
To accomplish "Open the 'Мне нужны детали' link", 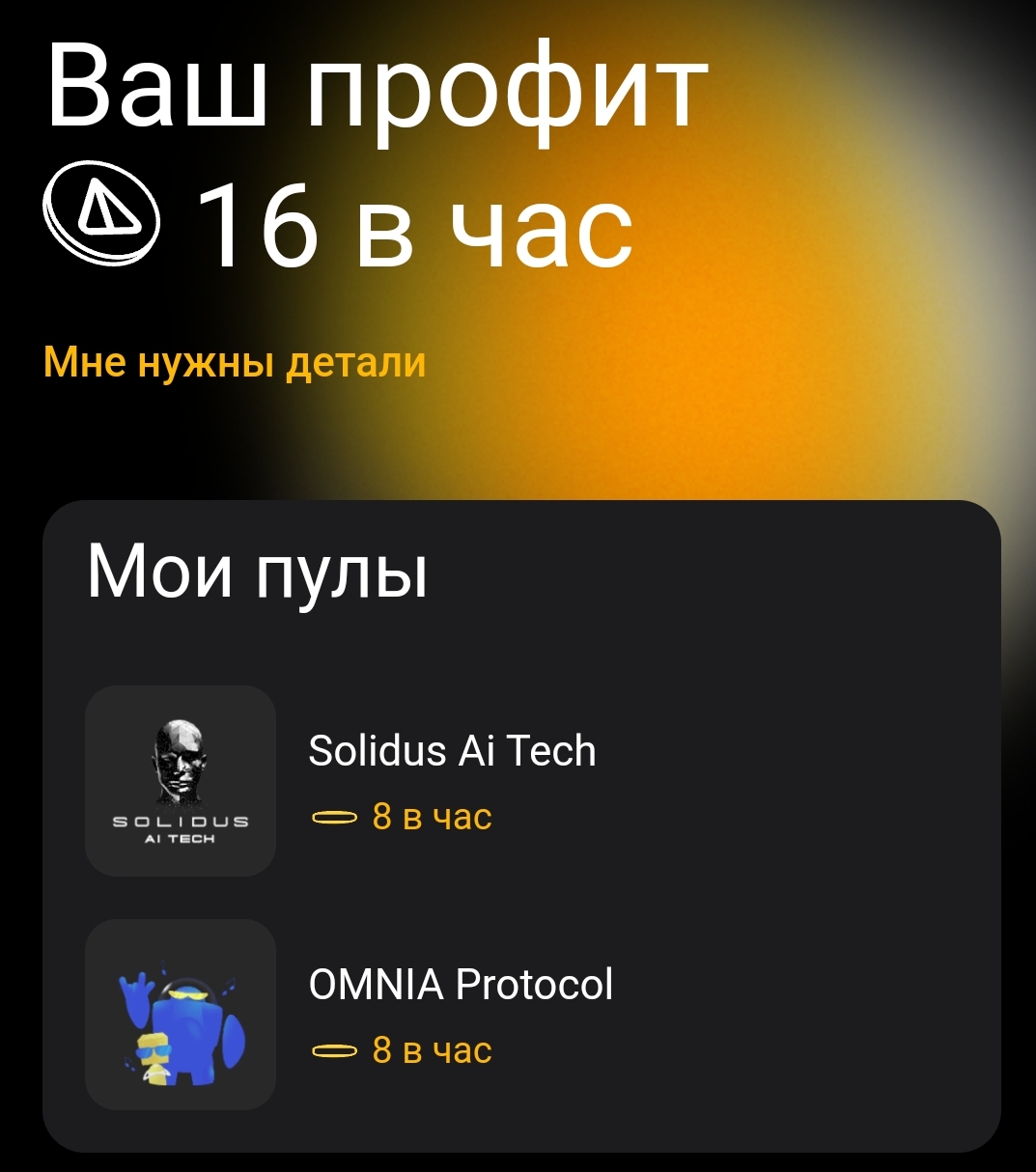I will [x=235, y=363].
